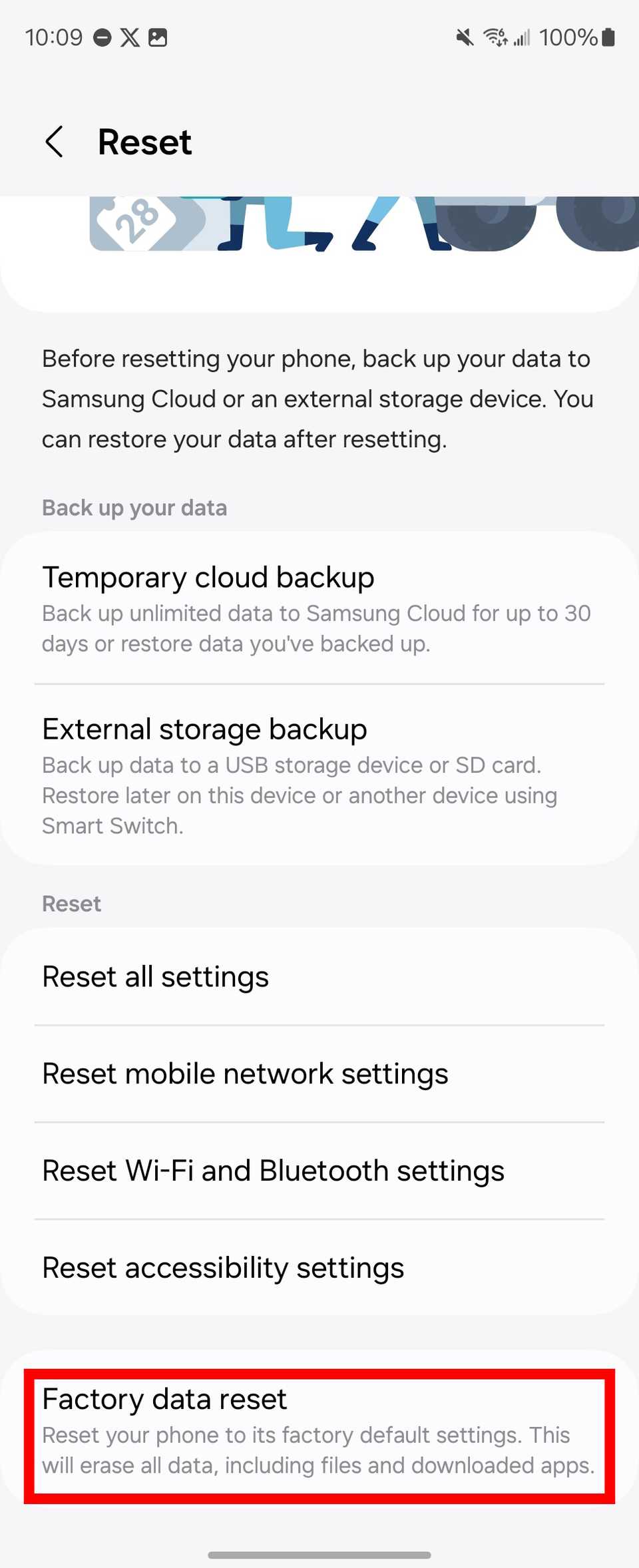Choose Reset Wi-Fi and Bluetooth settings

pos(319,1171)
